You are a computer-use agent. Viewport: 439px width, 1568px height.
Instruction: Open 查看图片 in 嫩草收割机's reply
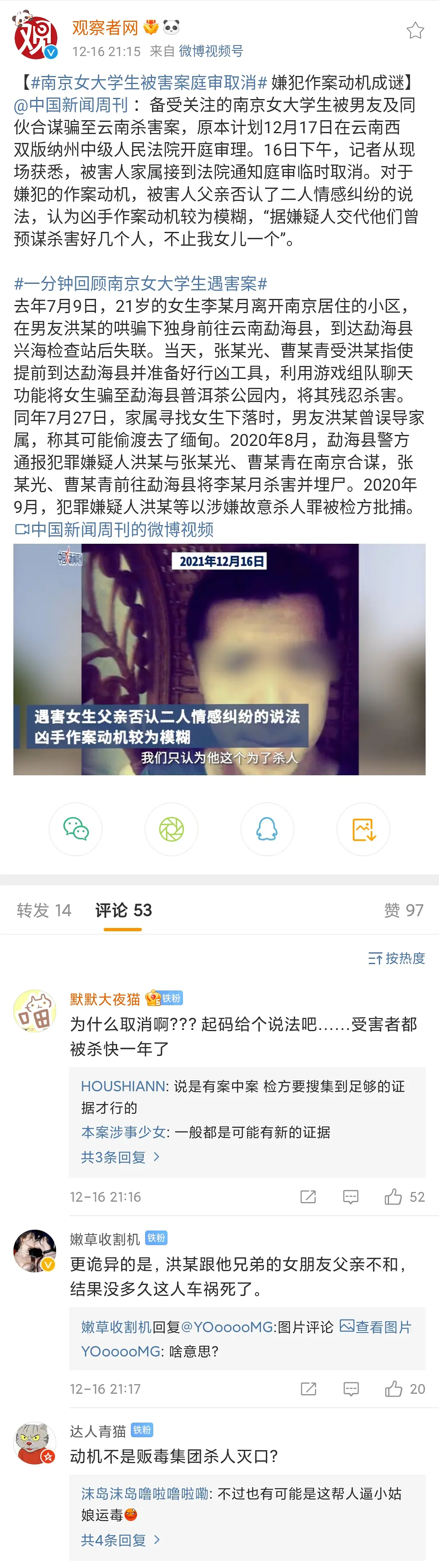[x=376, y=1326]
